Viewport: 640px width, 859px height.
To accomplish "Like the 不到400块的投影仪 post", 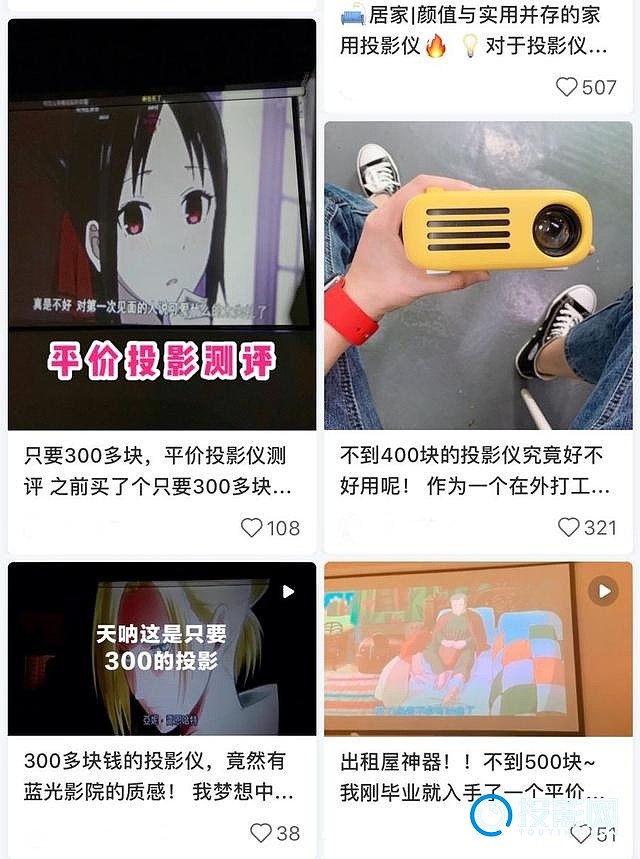I will click(569, 527).
